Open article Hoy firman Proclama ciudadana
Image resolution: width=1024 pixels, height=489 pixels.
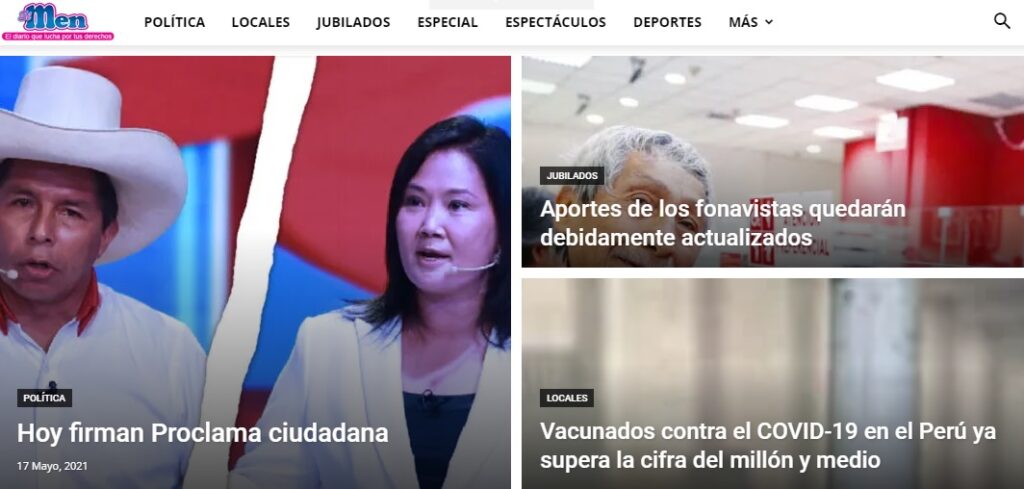[202, 433]
